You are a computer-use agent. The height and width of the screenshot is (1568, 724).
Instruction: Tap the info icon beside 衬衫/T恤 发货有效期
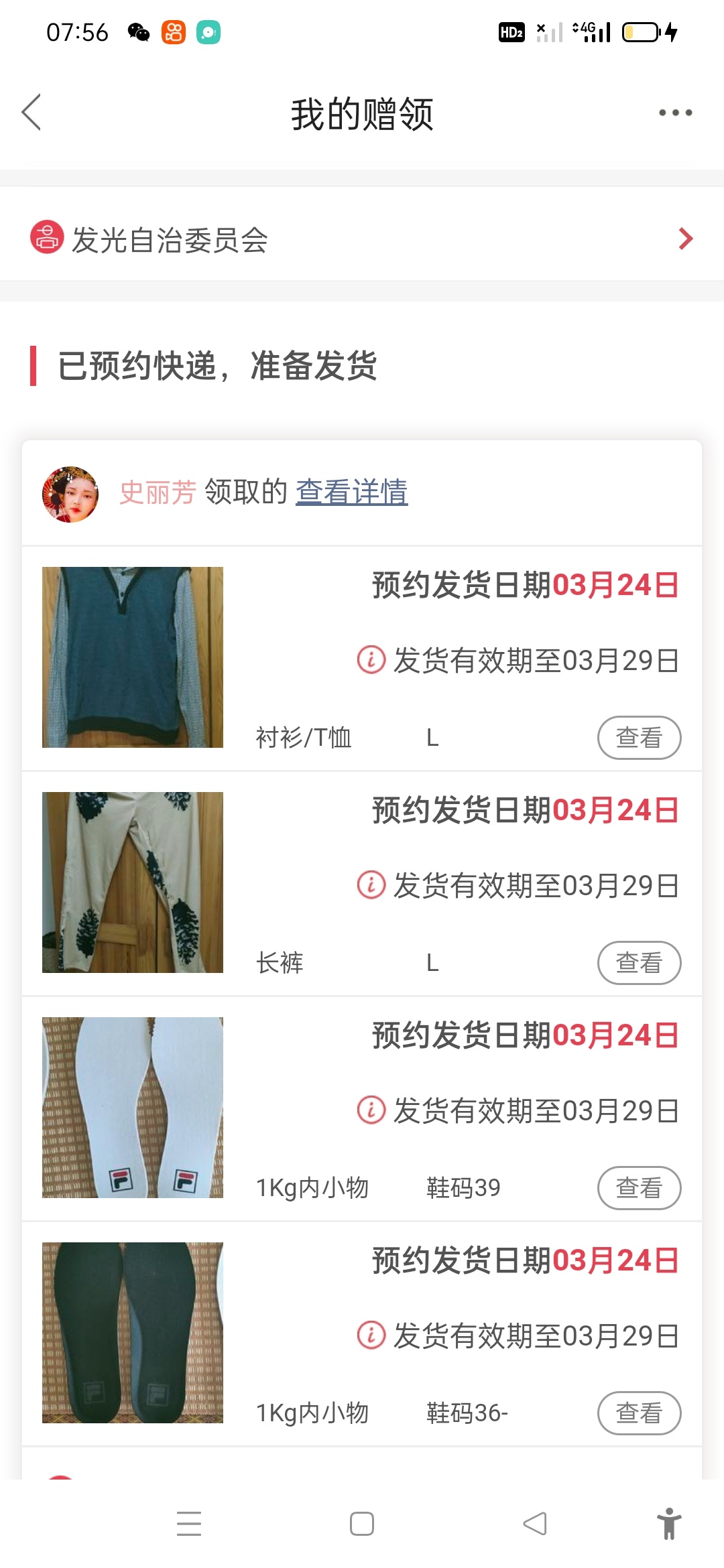pyautogui.click(x=371, y=659)
